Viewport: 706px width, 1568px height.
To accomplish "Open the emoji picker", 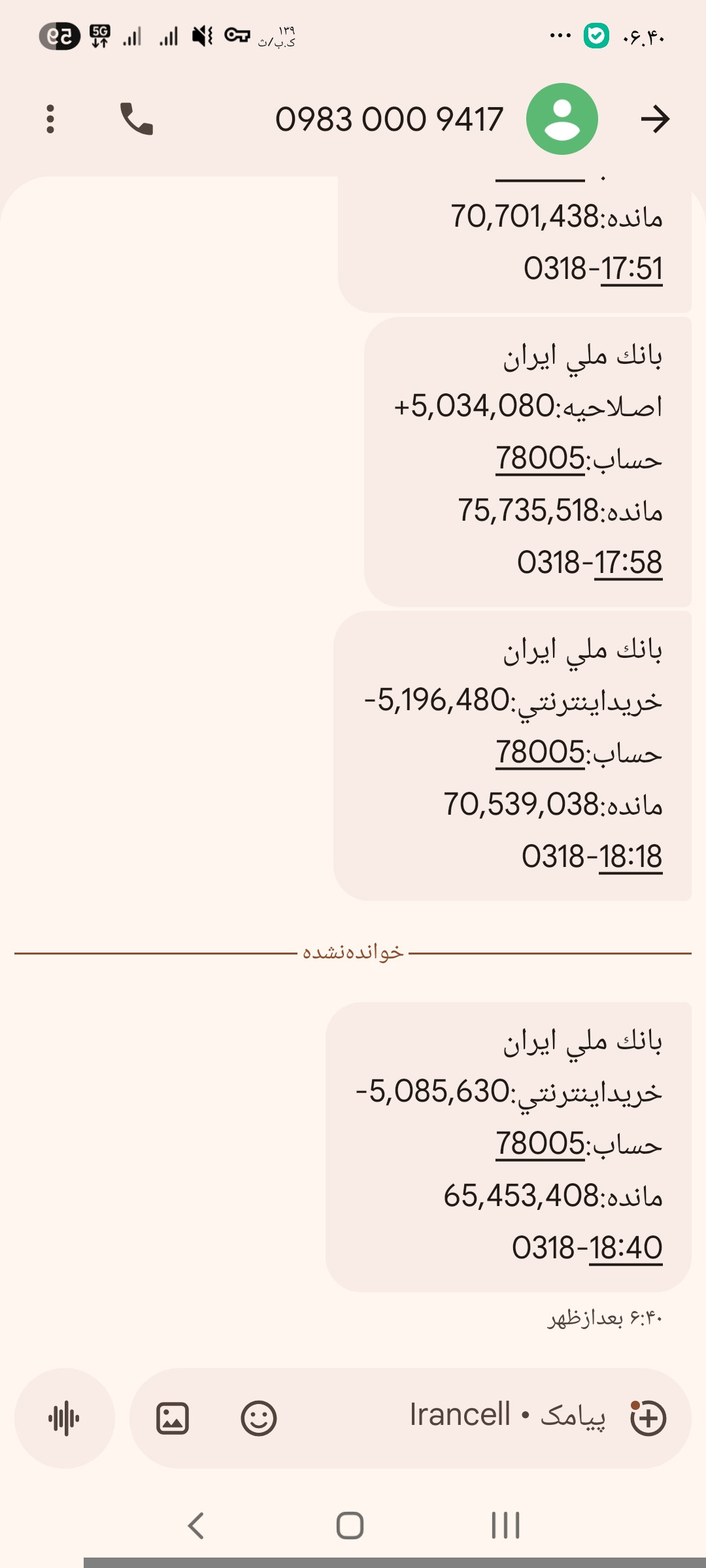I will (259, 1418).
